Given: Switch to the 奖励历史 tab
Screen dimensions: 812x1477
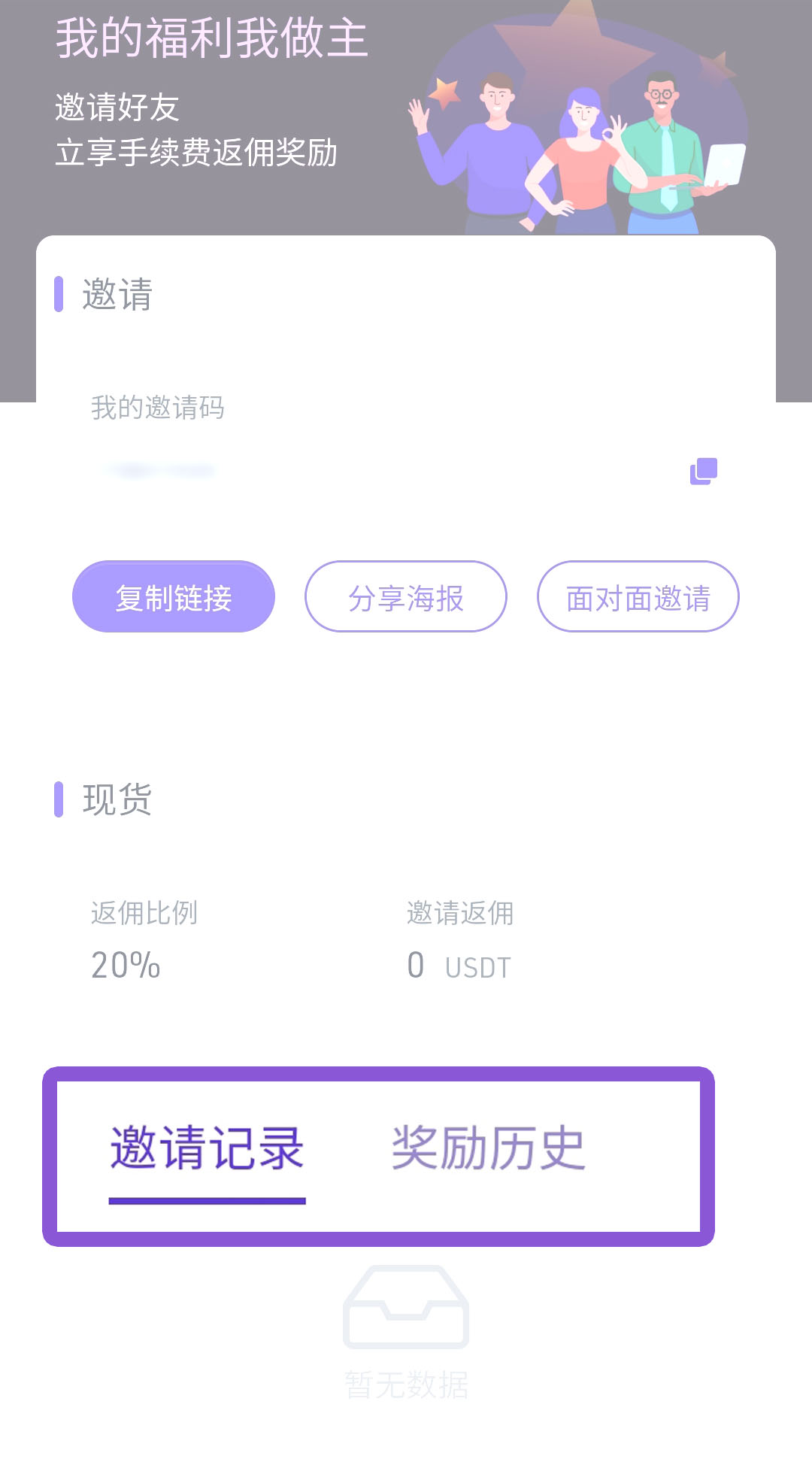Looking at the screenshot, I should pyautogui.click(x=489, y=1149).
